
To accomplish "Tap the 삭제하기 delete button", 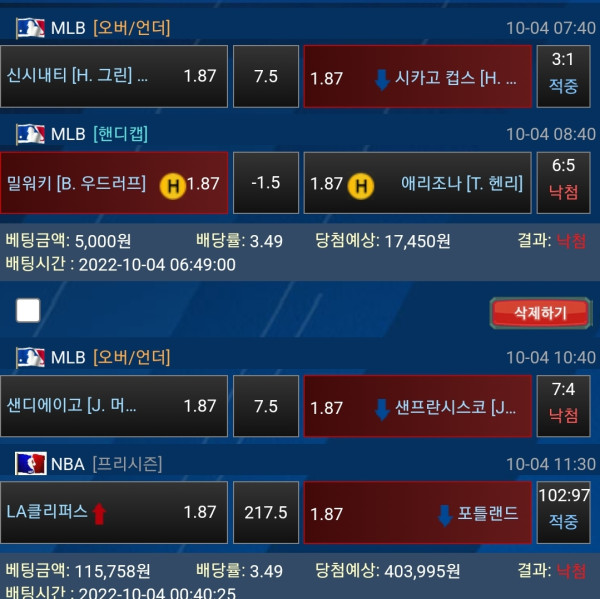I will coord(540,313).
